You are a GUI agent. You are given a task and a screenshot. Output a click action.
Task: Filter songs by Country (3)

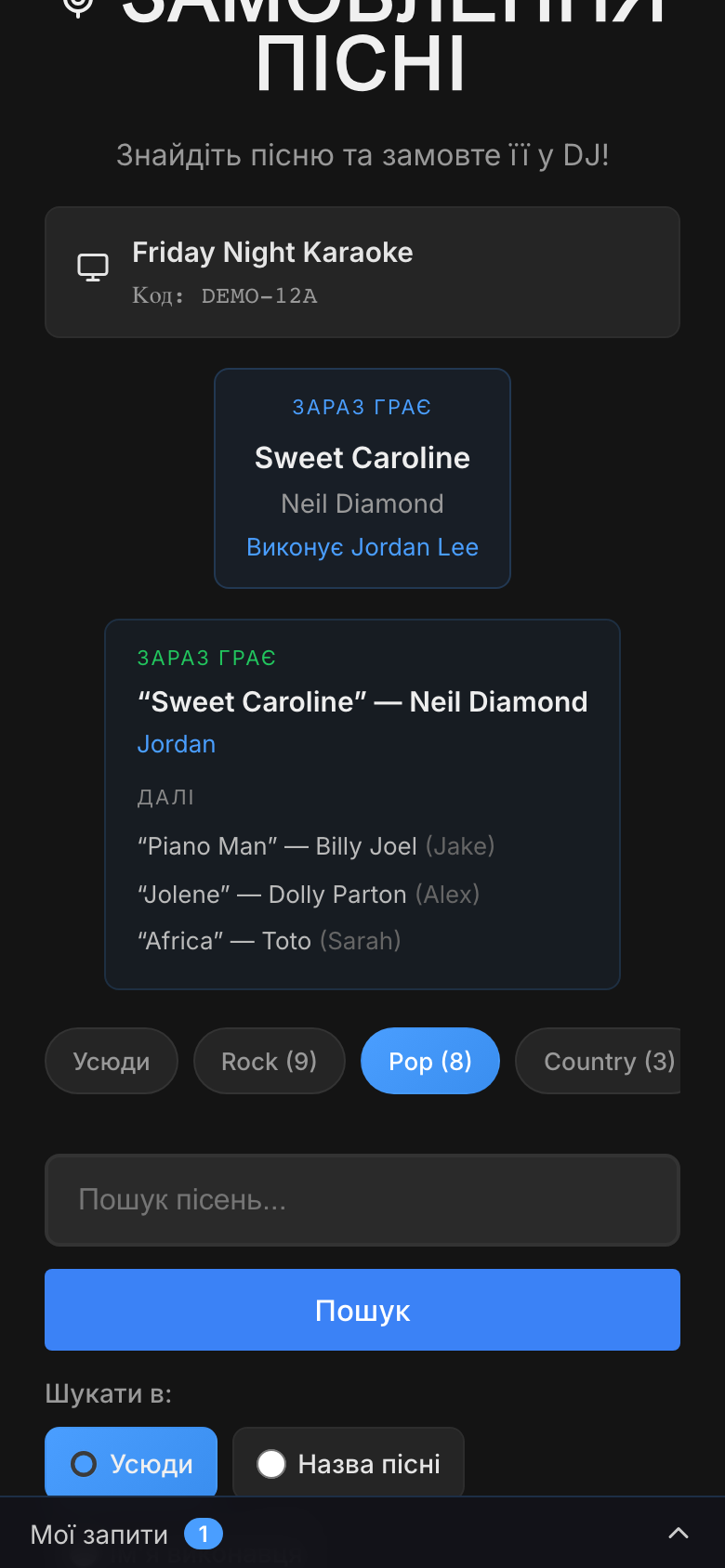click(x=599, y=1061)
